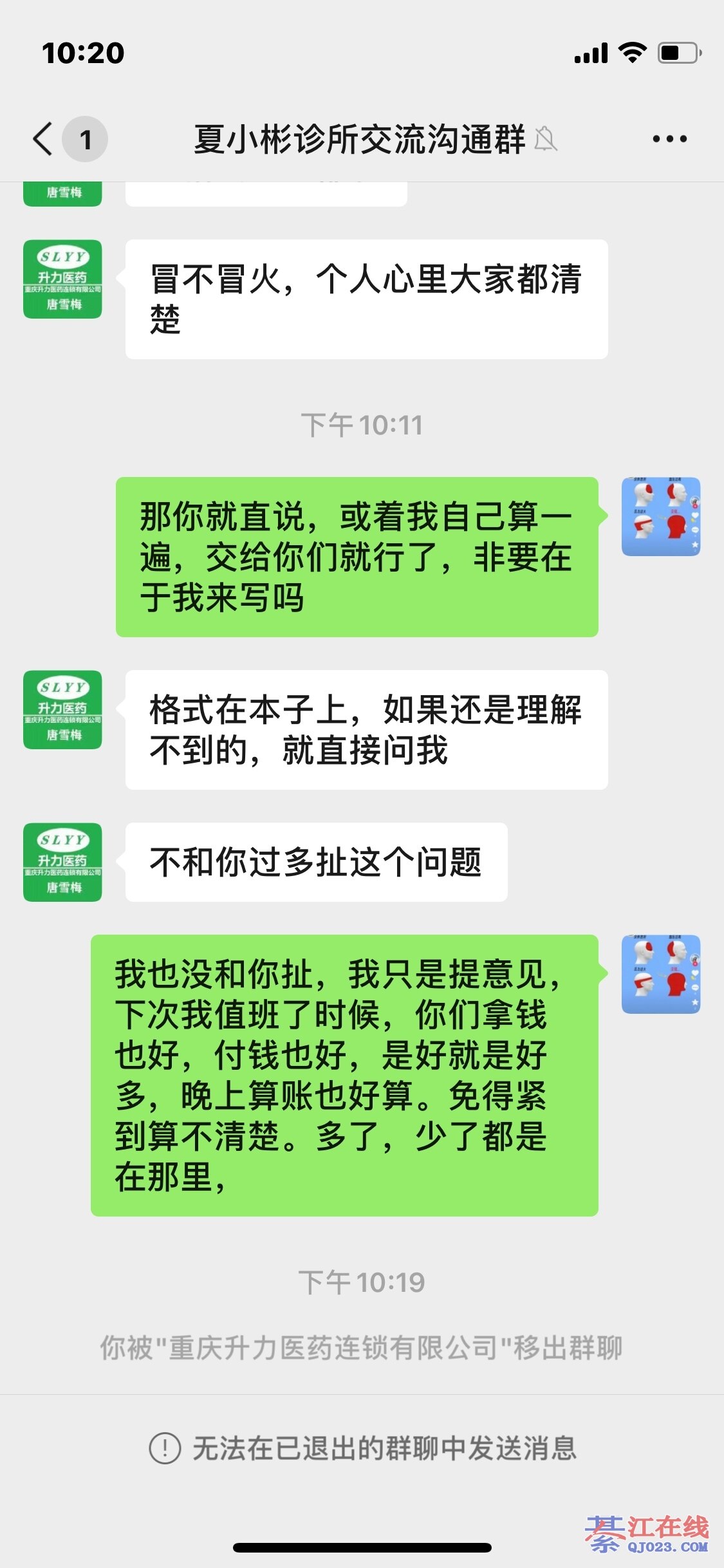The image size is (724, 1568).
Task: Tap the sender avatar next to 格式在本子上 message
Action: pyautogui.click(x=62, y=710)
